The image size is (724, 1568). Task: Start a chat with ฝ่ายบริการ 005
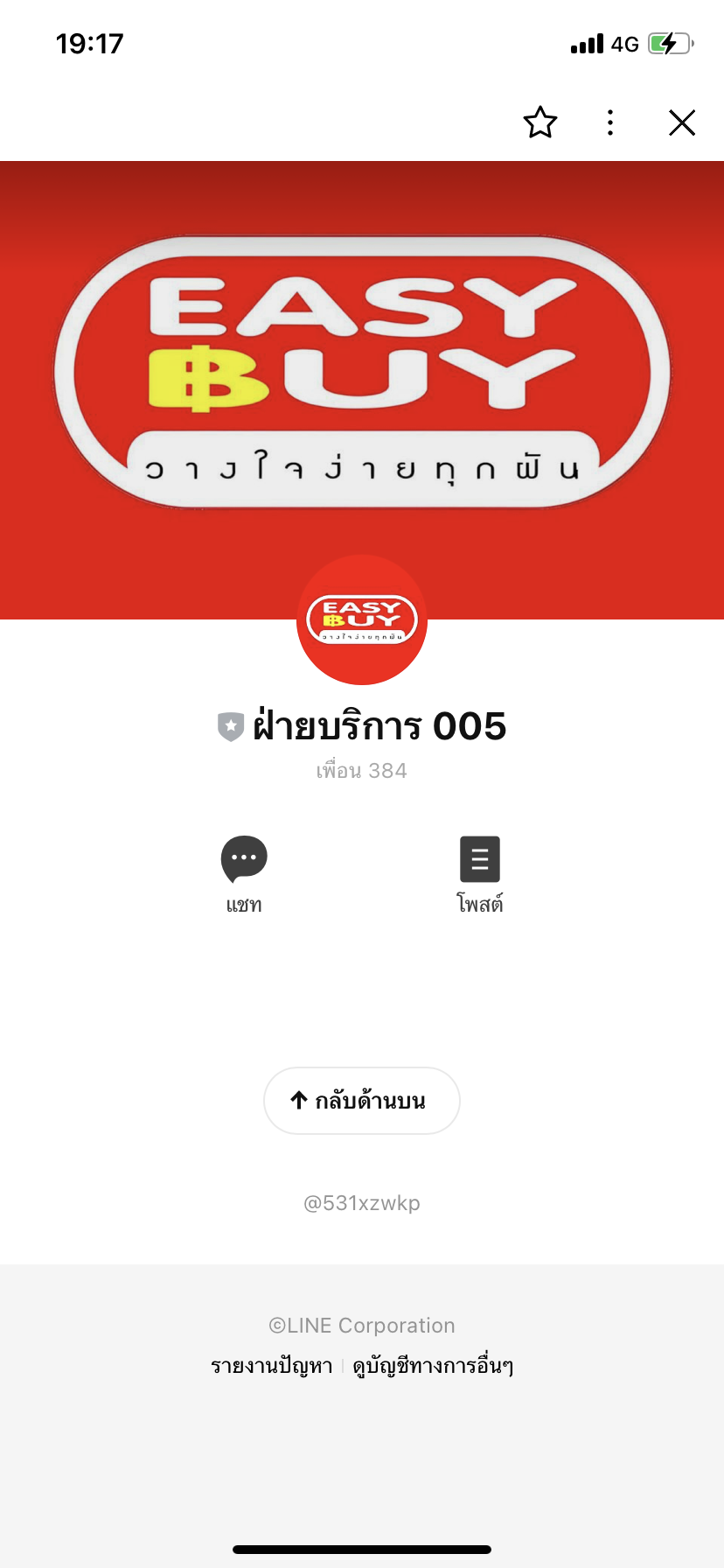point(244,875)
